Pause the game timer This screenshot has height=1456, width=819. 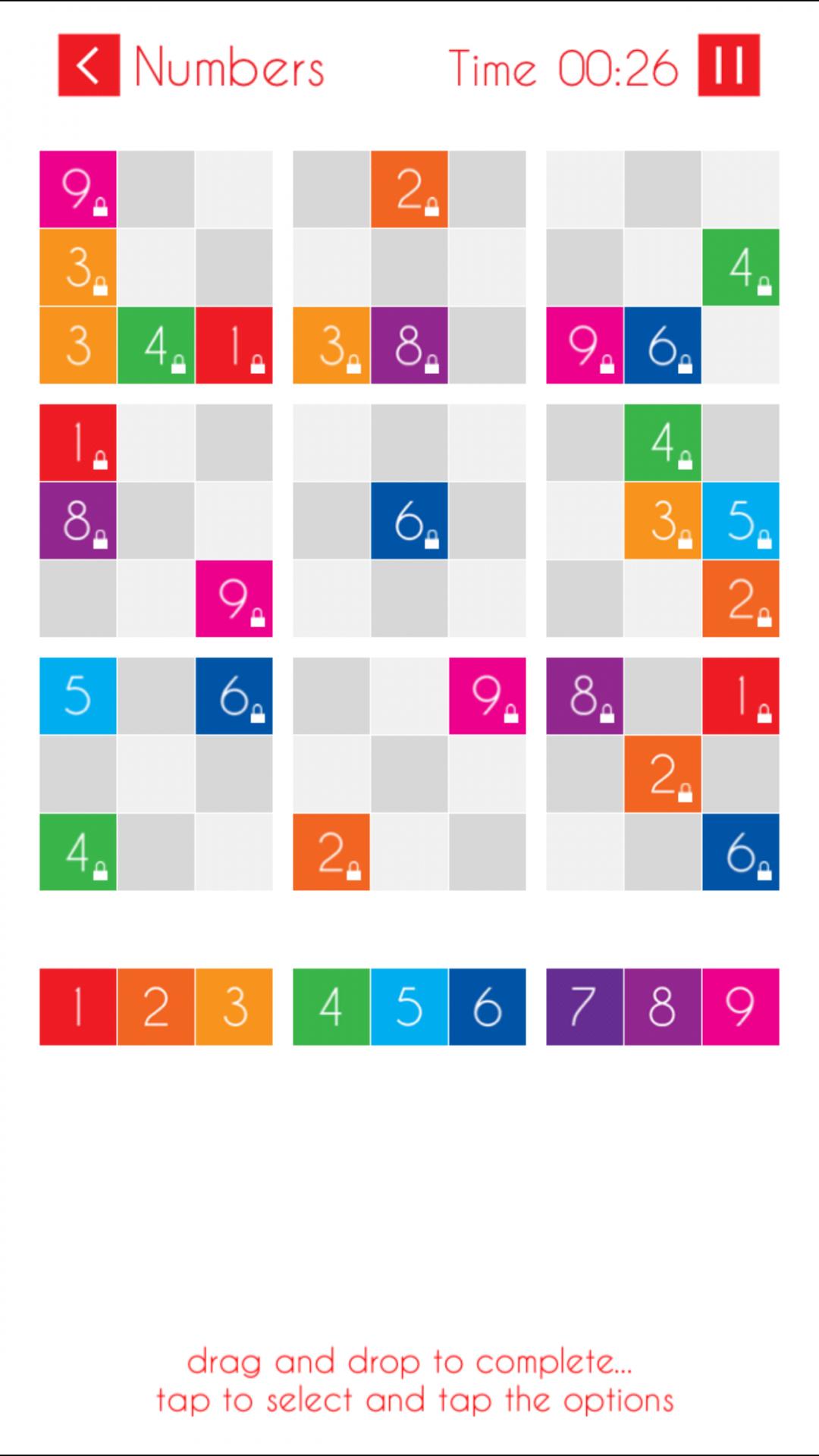click(x=728, y=65)
